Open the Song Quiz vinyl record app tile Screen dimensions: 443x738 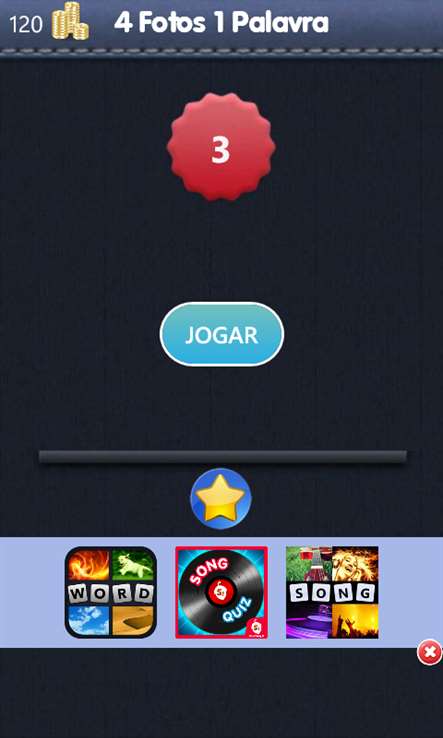pos(221,592)
